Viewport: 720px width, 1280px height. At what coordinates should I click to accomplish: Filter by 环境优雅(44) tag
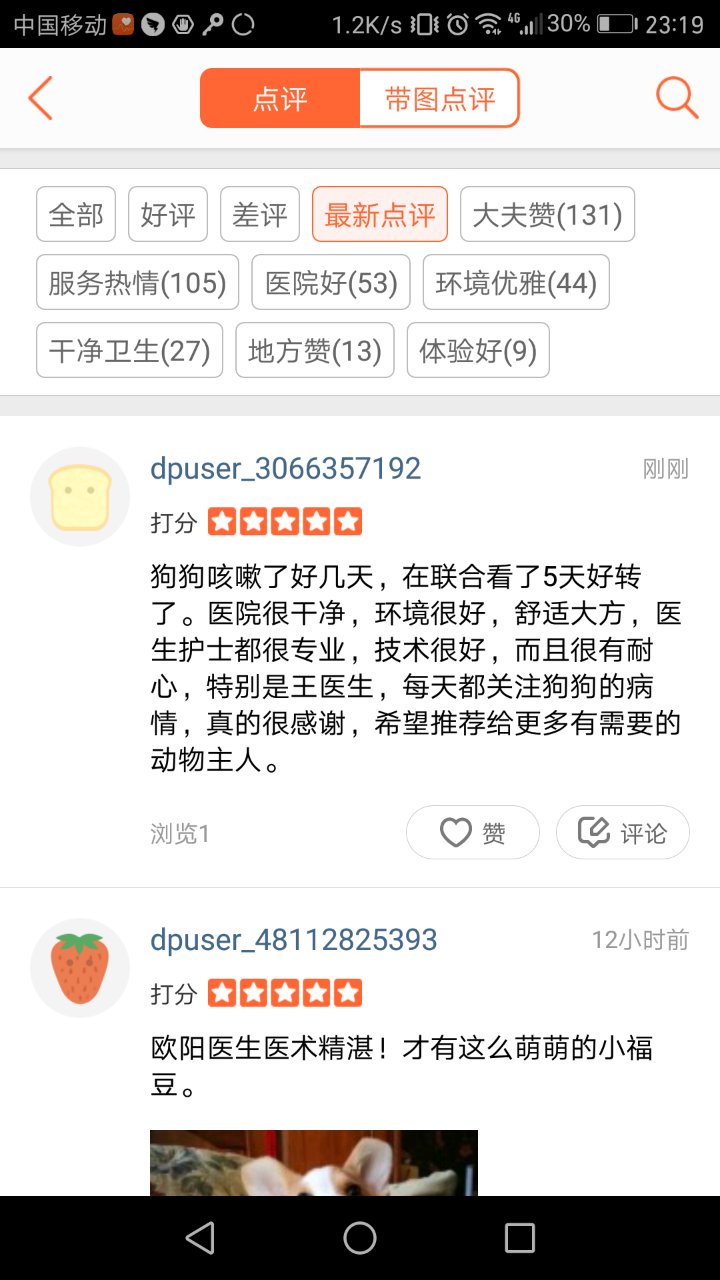(x=516, y=282)
